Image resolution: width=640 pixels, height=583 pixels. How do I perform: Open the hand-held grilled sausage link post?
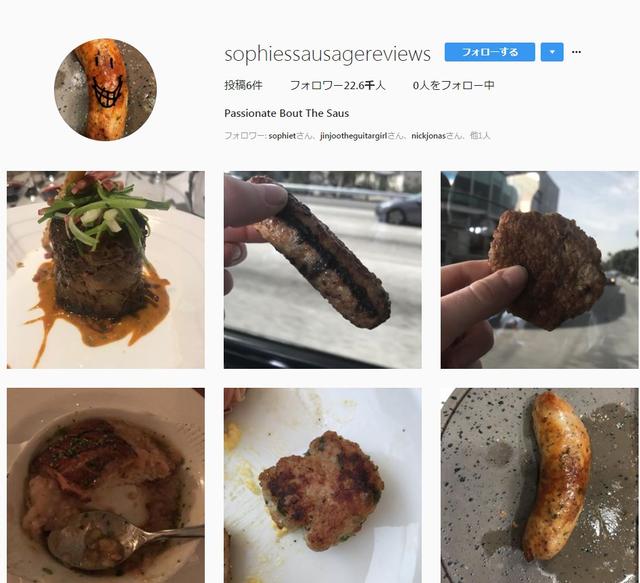coord(322,270)
